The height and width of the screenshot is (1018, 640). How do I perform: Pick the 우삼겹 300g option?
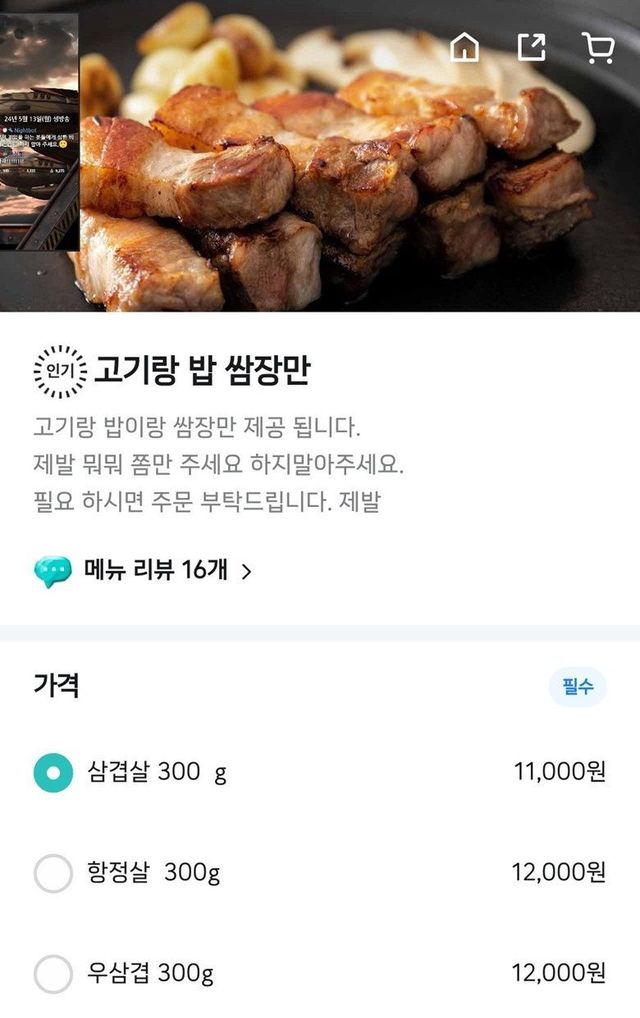[x=53, y=973]
